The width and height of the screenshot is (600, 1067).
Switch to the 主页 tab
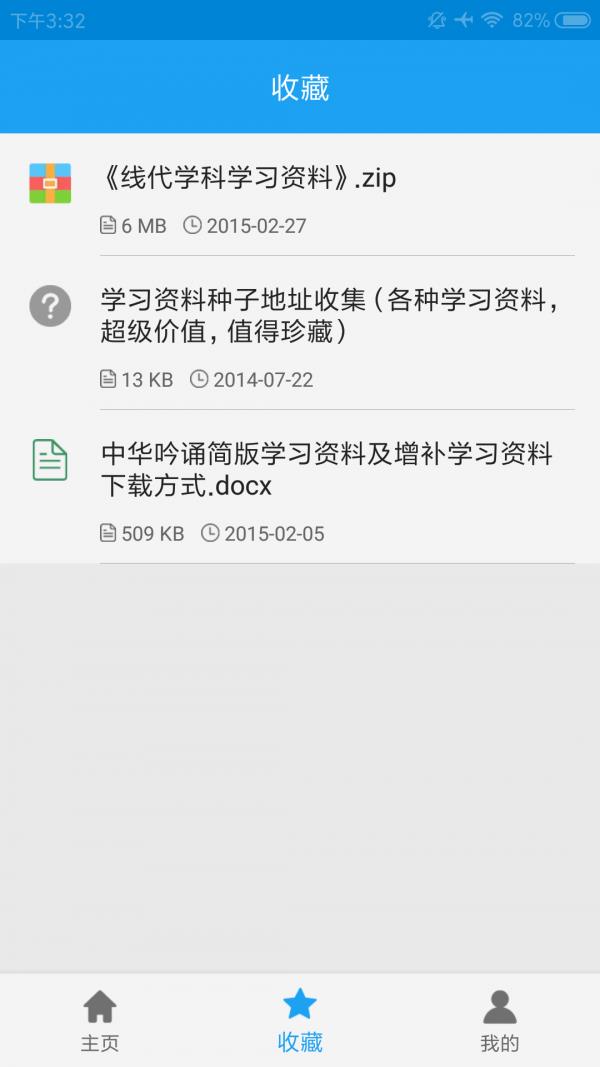(x=100, y=1020)
